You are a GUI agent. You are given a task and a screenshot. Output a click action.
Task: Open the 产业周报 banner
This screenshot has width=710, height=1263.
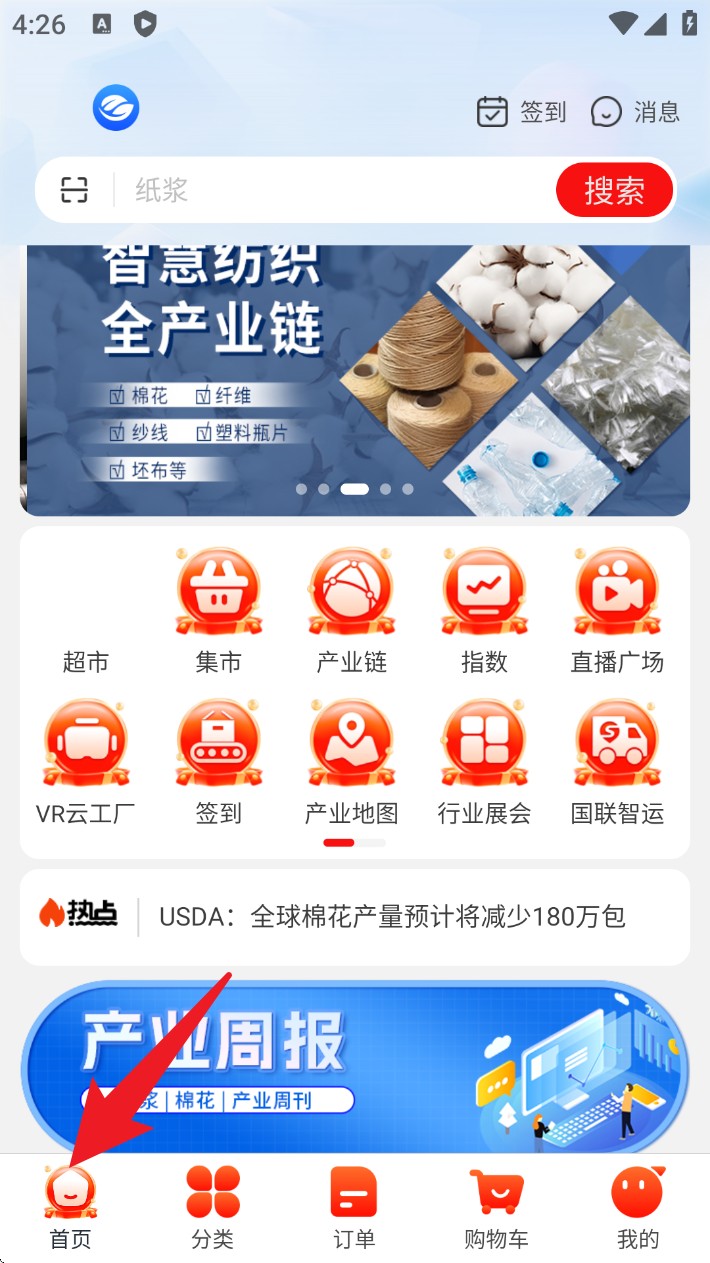(x=355, y=1066)
